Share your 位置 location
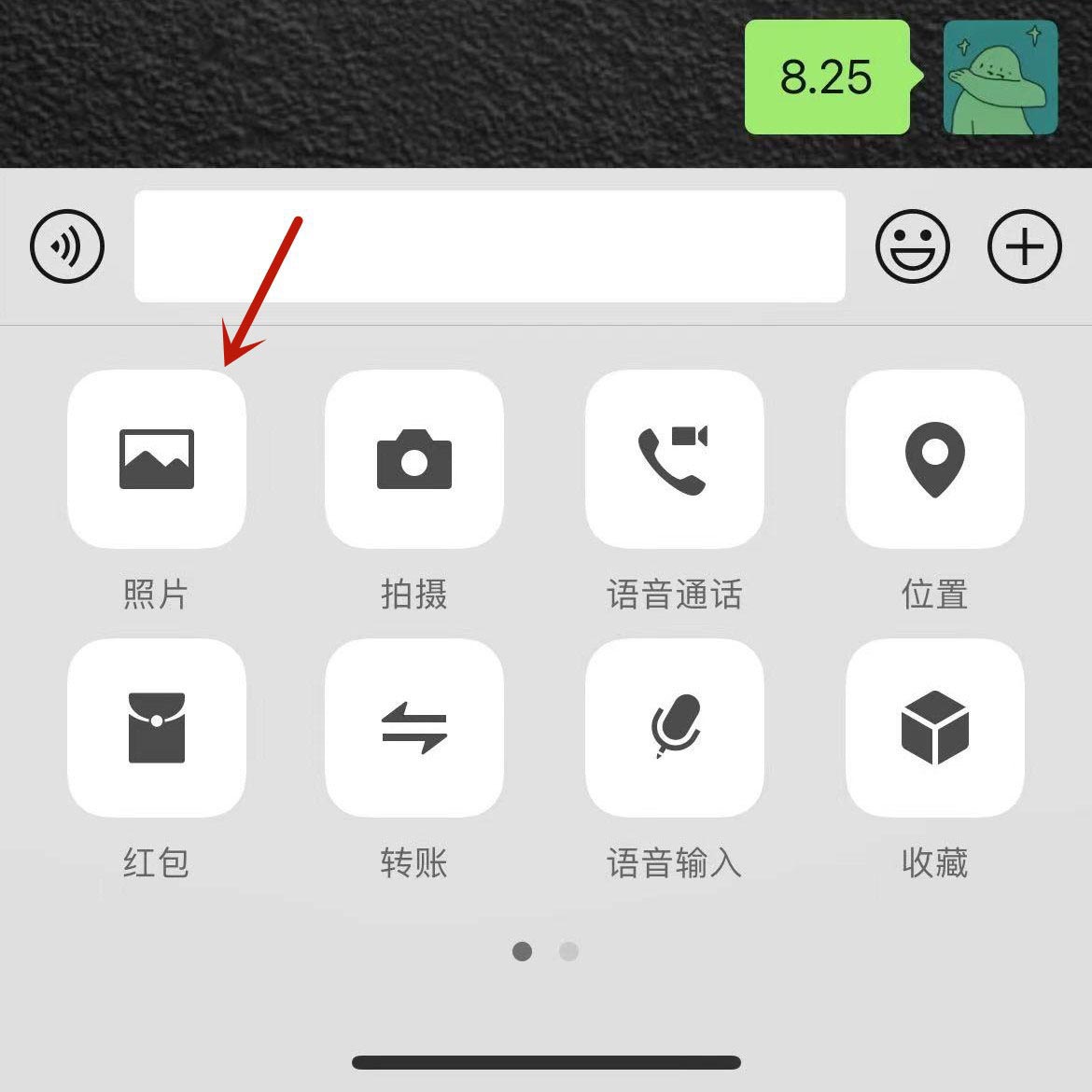Screen dimensions: 1092x1092 click(934, 458)
